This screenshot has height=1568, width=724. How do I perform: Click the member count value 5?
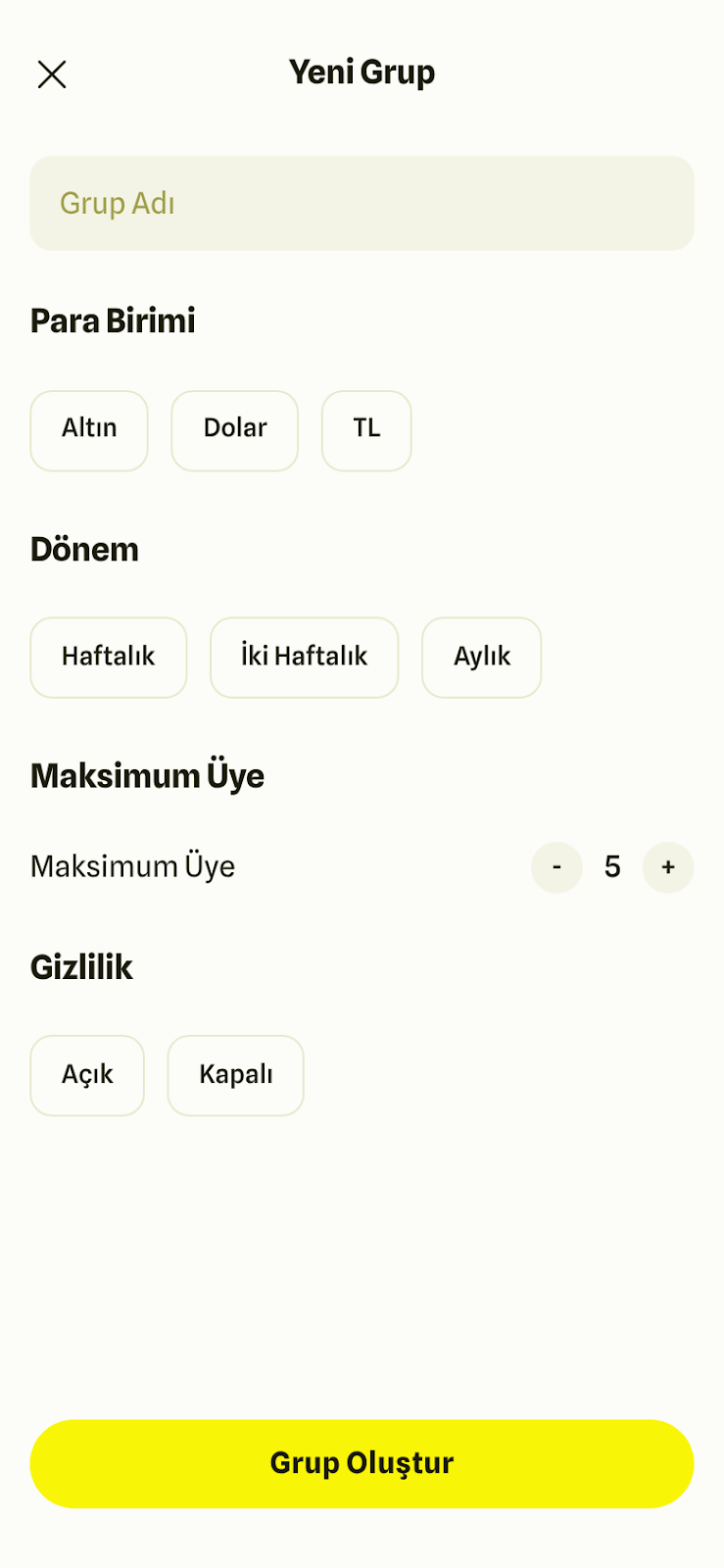pos(612,866)
